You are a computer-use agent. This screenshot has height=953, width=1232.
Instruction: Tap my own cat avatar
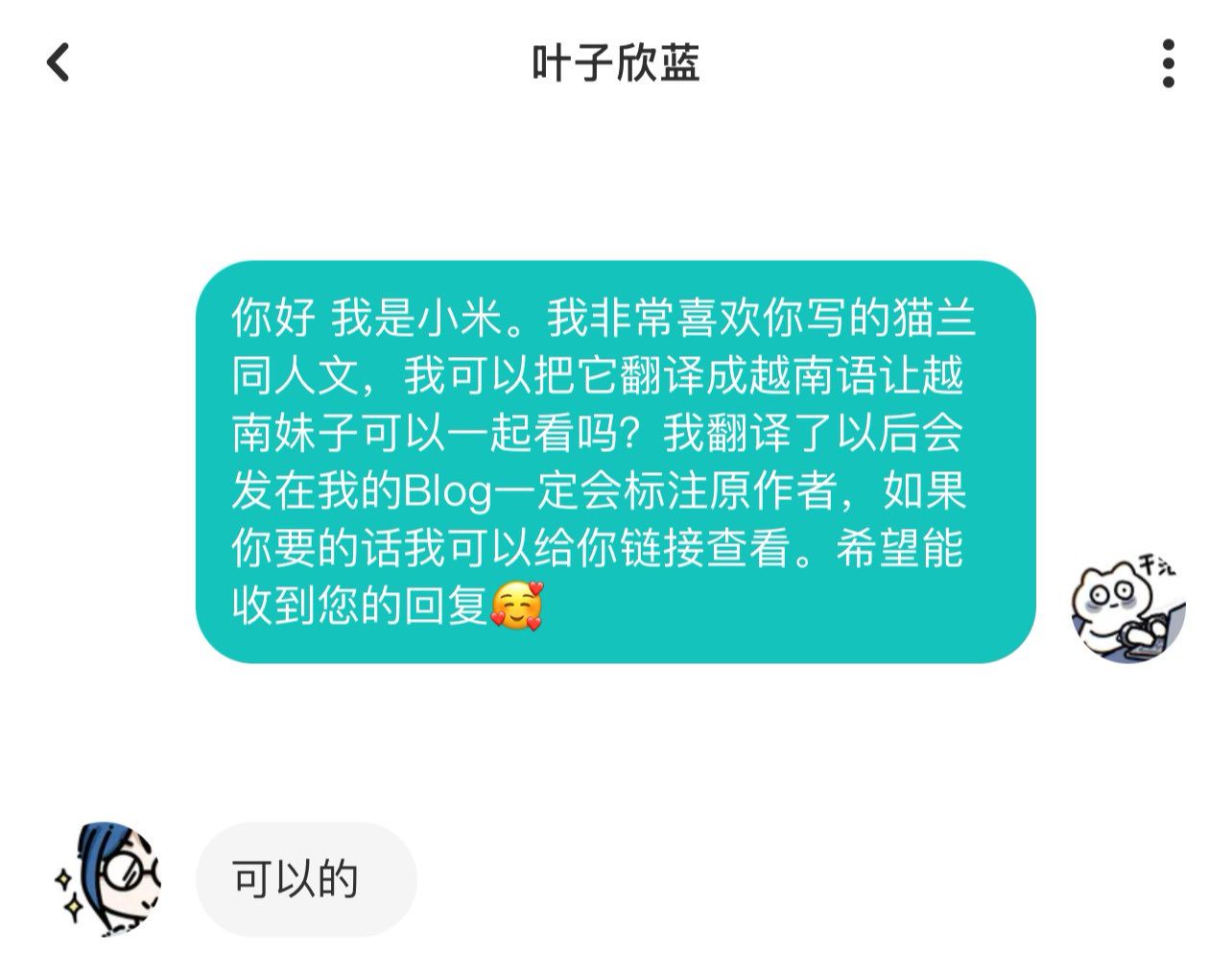(1127, 606)
